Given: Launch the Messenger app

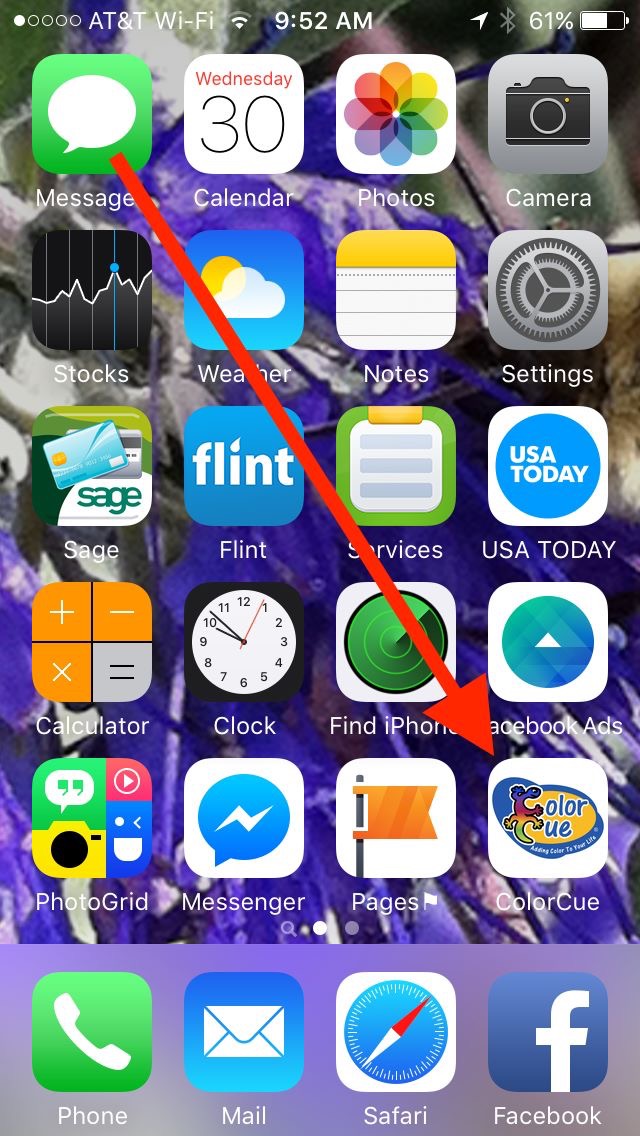Looking at the screenshot, I should coord(244,818).
